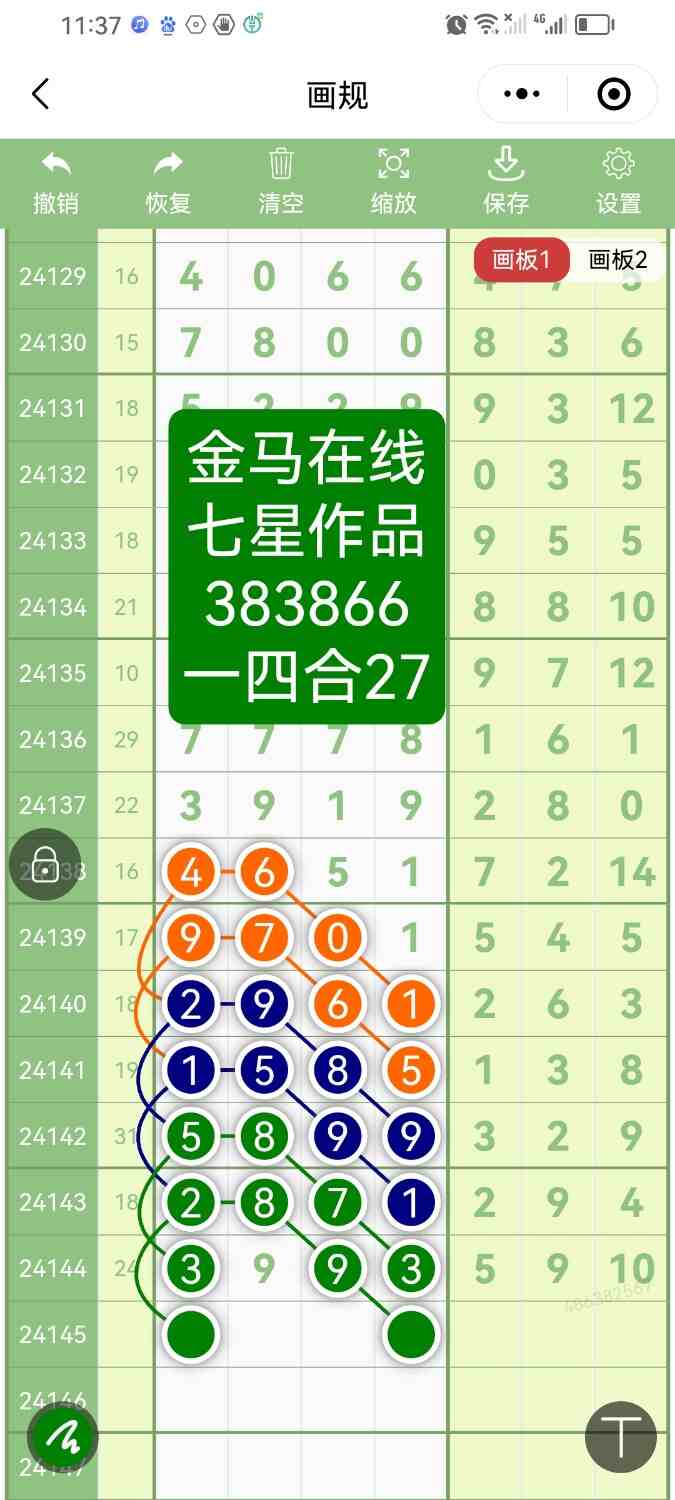Tap the text tool T button
Viewport: 675px width, 1500px height.
[620, 1437]
